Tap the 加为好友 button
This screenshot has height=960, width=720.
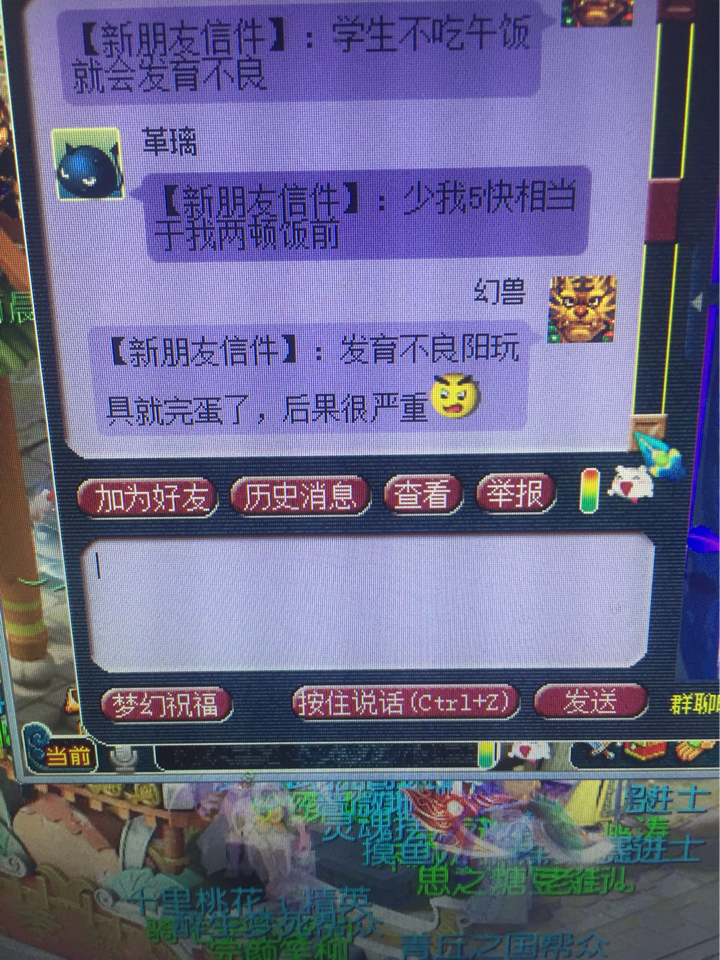click(x=148, y=496)
